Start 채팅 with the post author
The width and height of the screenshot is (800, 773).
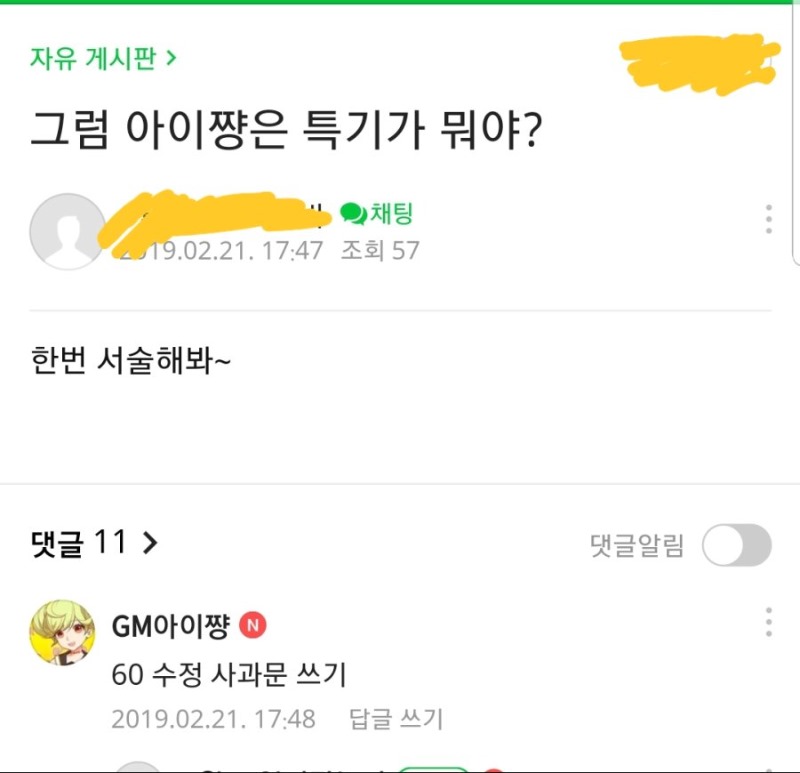coord(377,213)
